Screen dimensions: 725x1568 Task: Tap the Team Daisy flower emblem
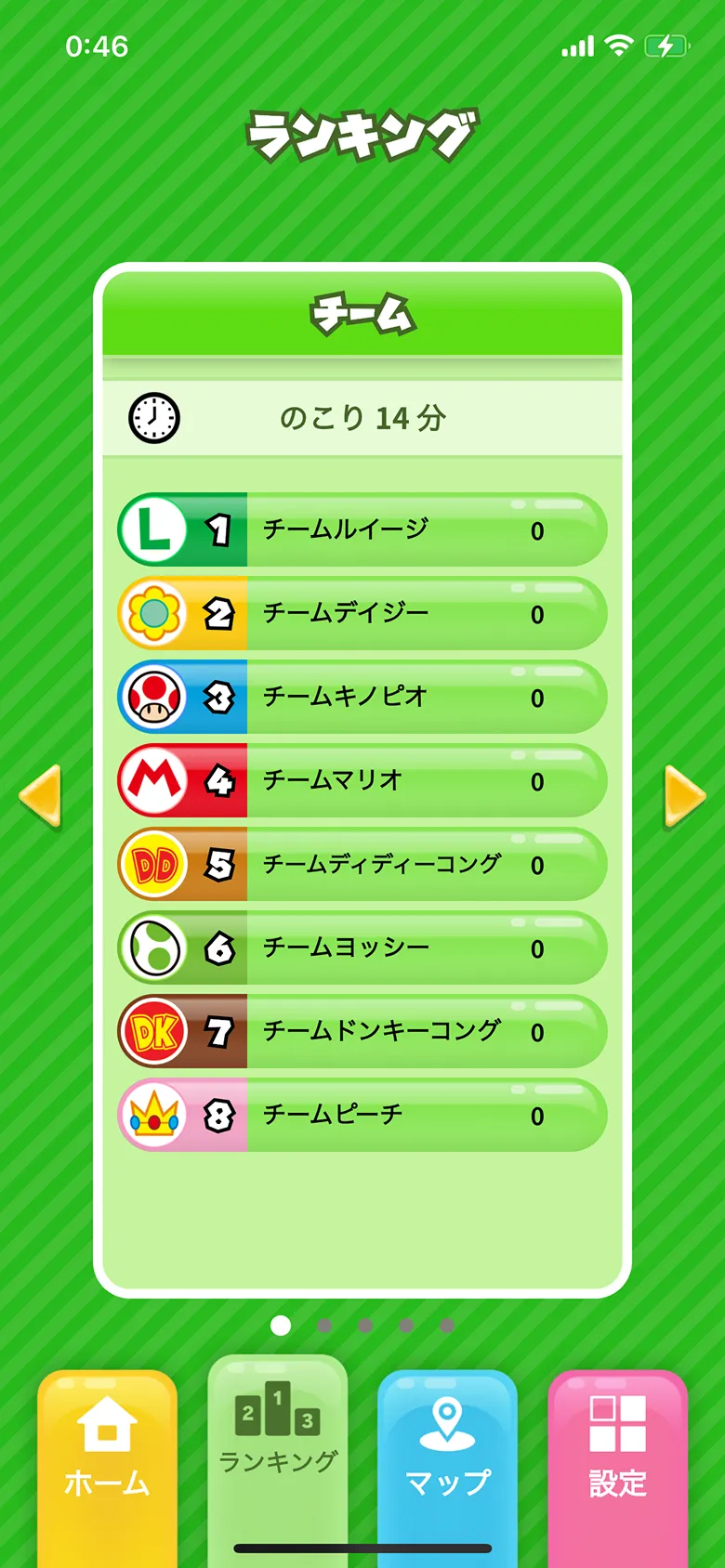click(x=153, y=613)
